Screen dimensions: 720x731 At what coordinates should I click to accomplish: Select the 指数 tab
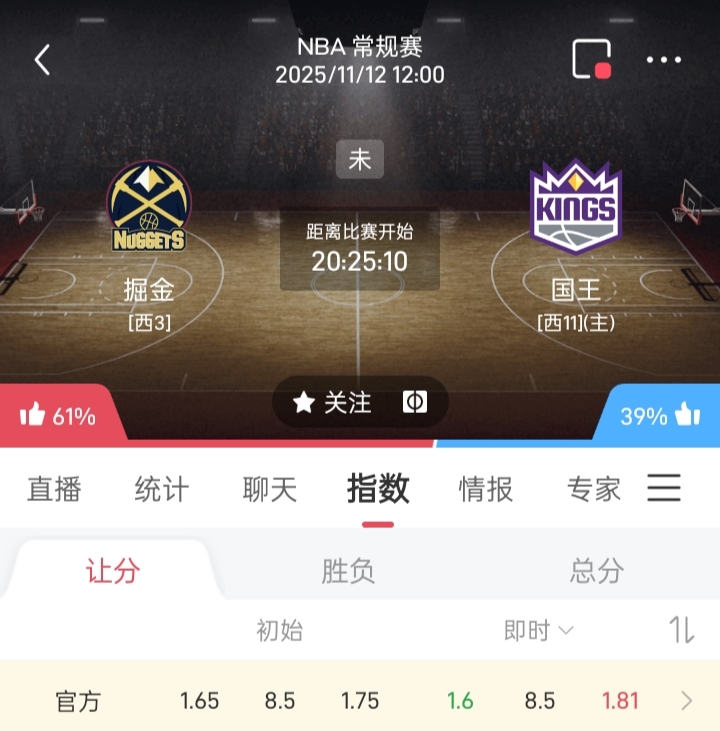click(x=378, y=489)
